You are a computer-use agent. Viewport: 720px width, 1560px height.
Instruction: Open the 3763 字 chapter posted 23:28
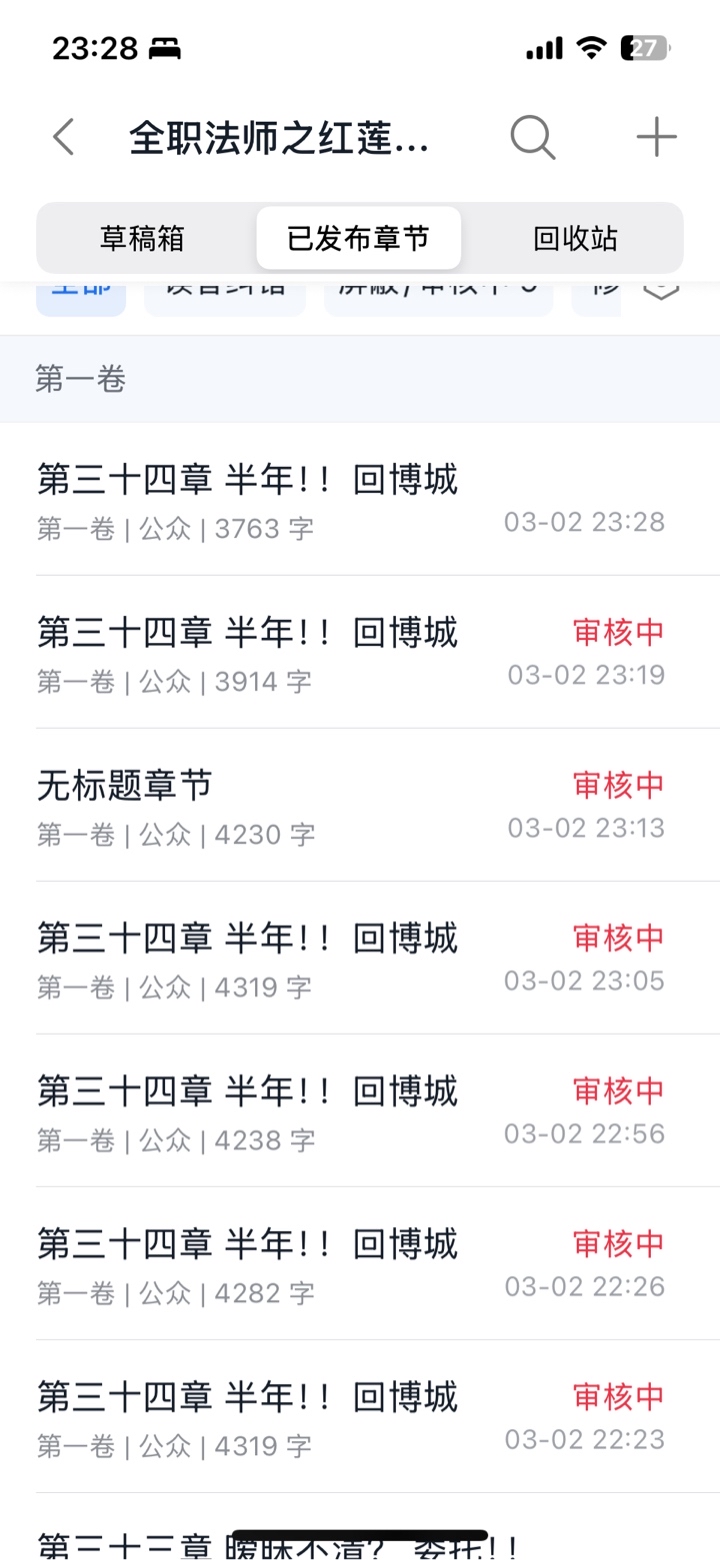pos(350,499)
